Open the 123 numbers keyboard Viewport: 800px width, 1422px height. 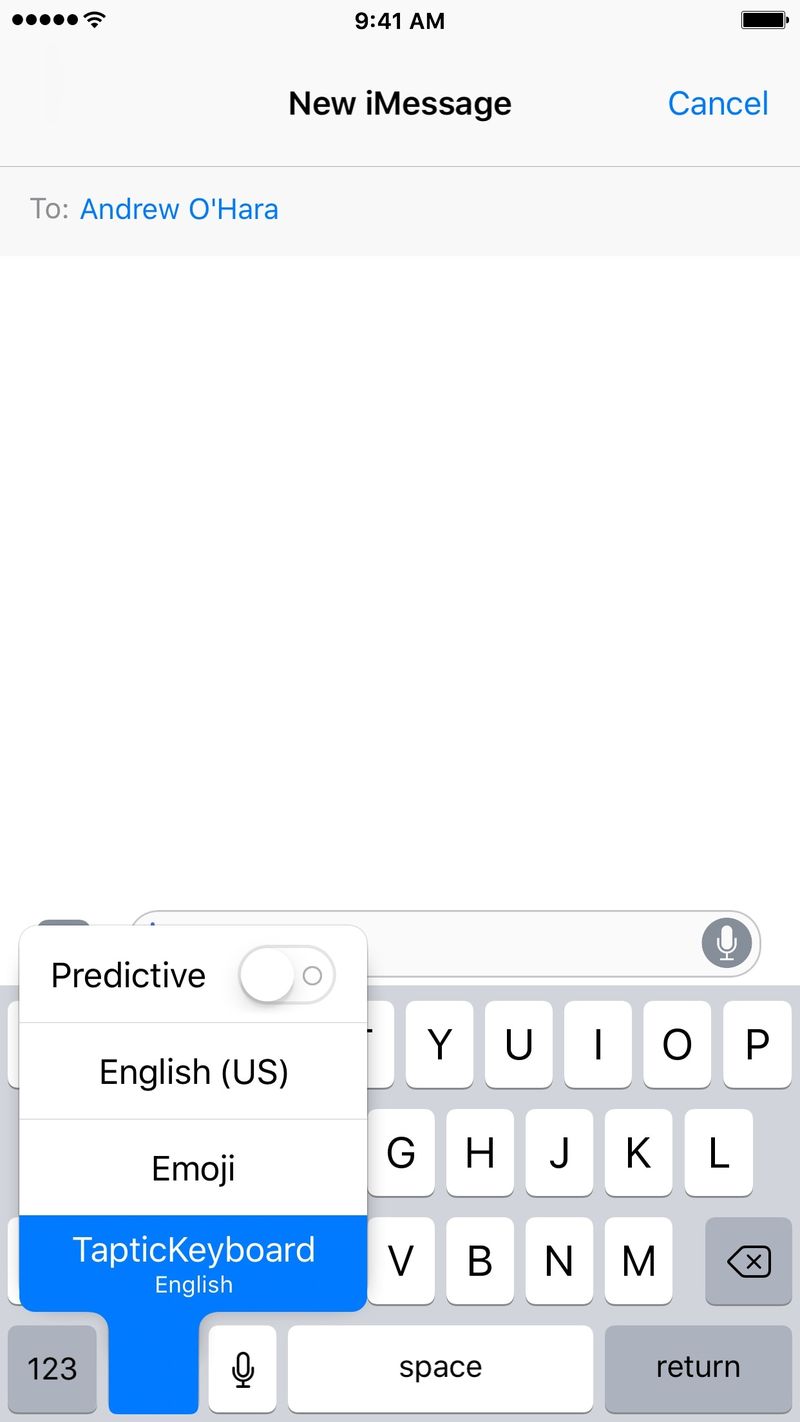(52, 1368)
